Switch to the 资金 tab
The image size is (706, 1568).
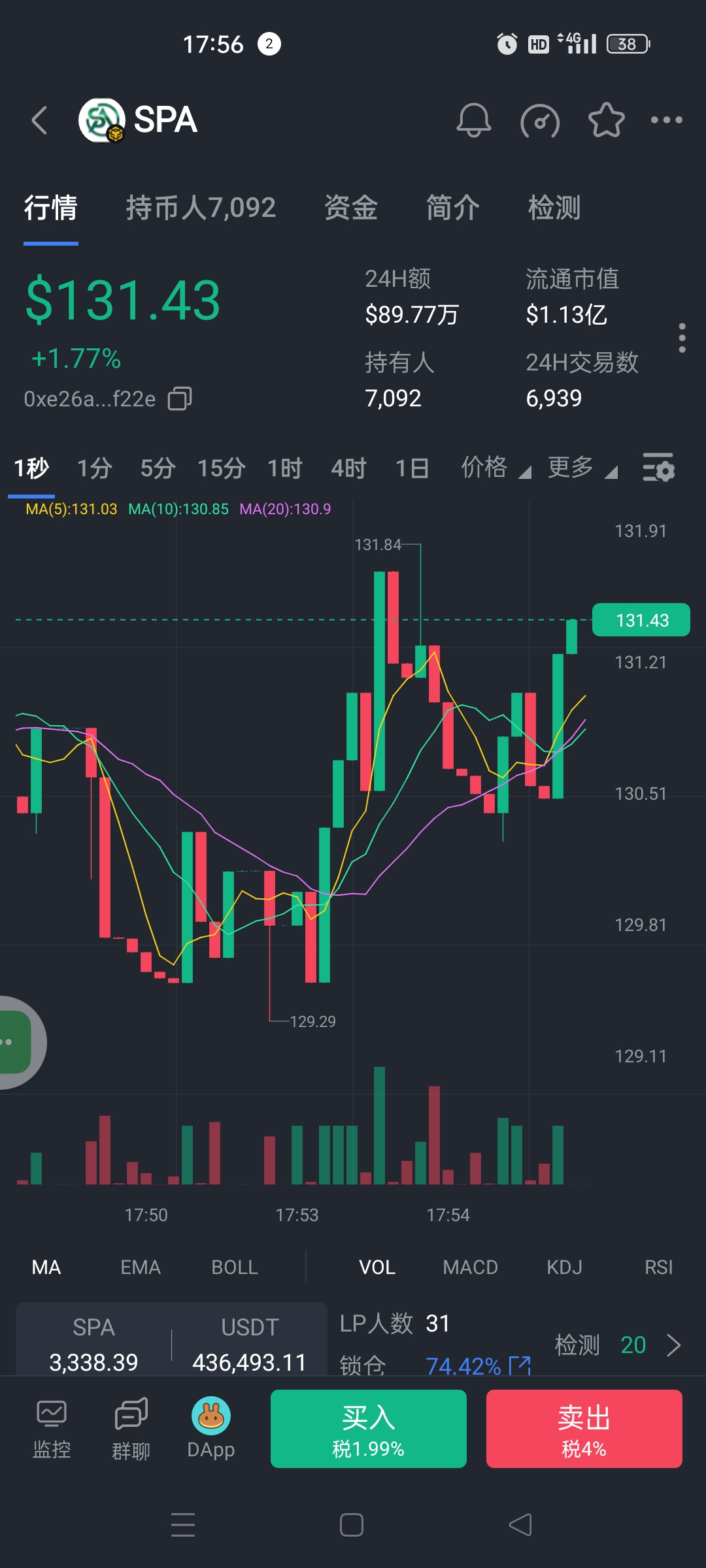pos(351,208)
